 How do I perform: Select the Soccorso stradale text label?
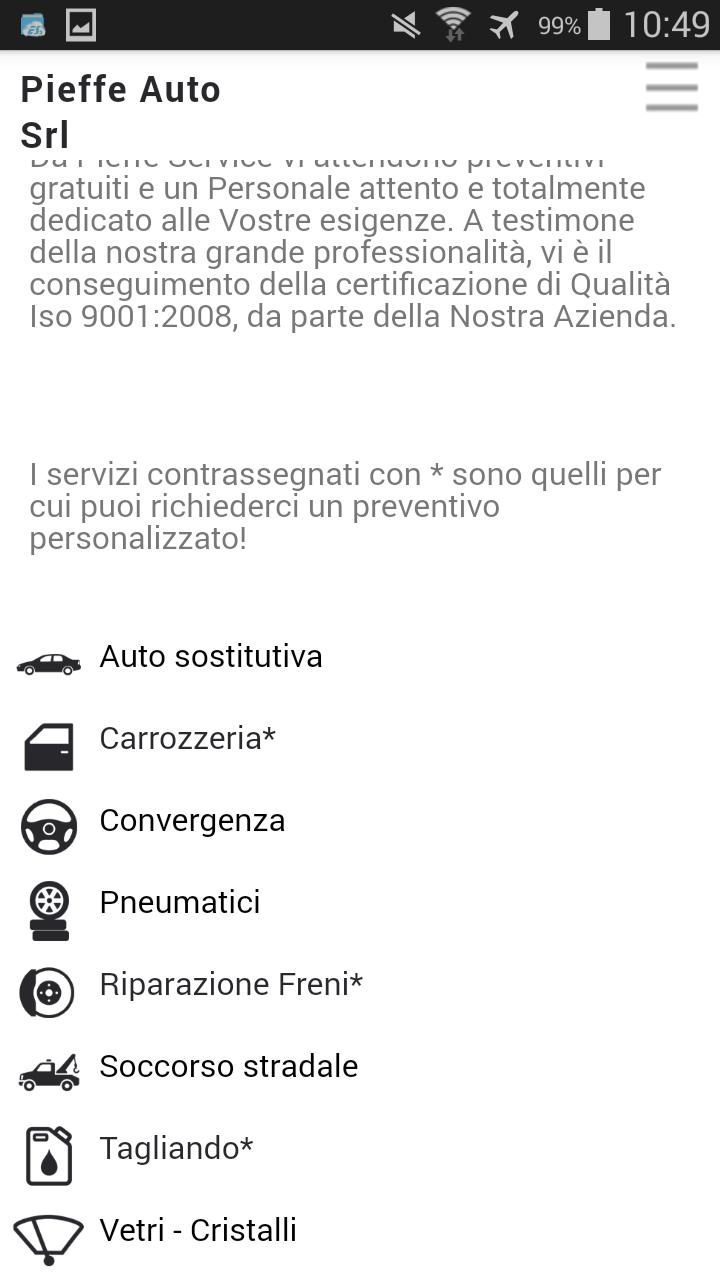point(228,1066)
